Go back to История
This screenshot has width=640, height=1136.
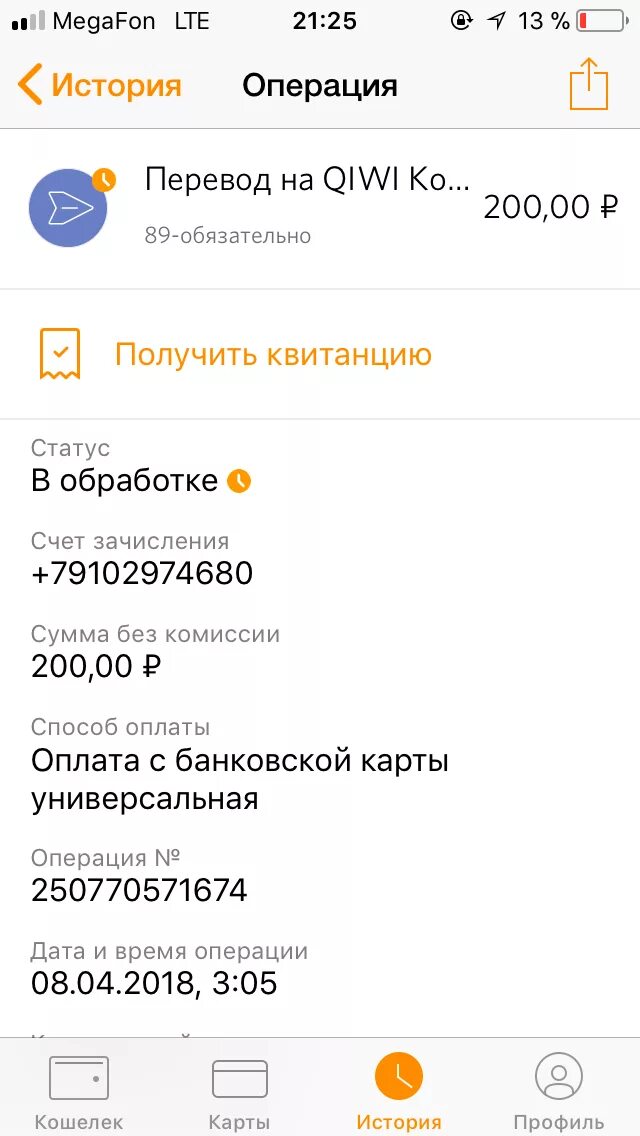coord(98,86)
